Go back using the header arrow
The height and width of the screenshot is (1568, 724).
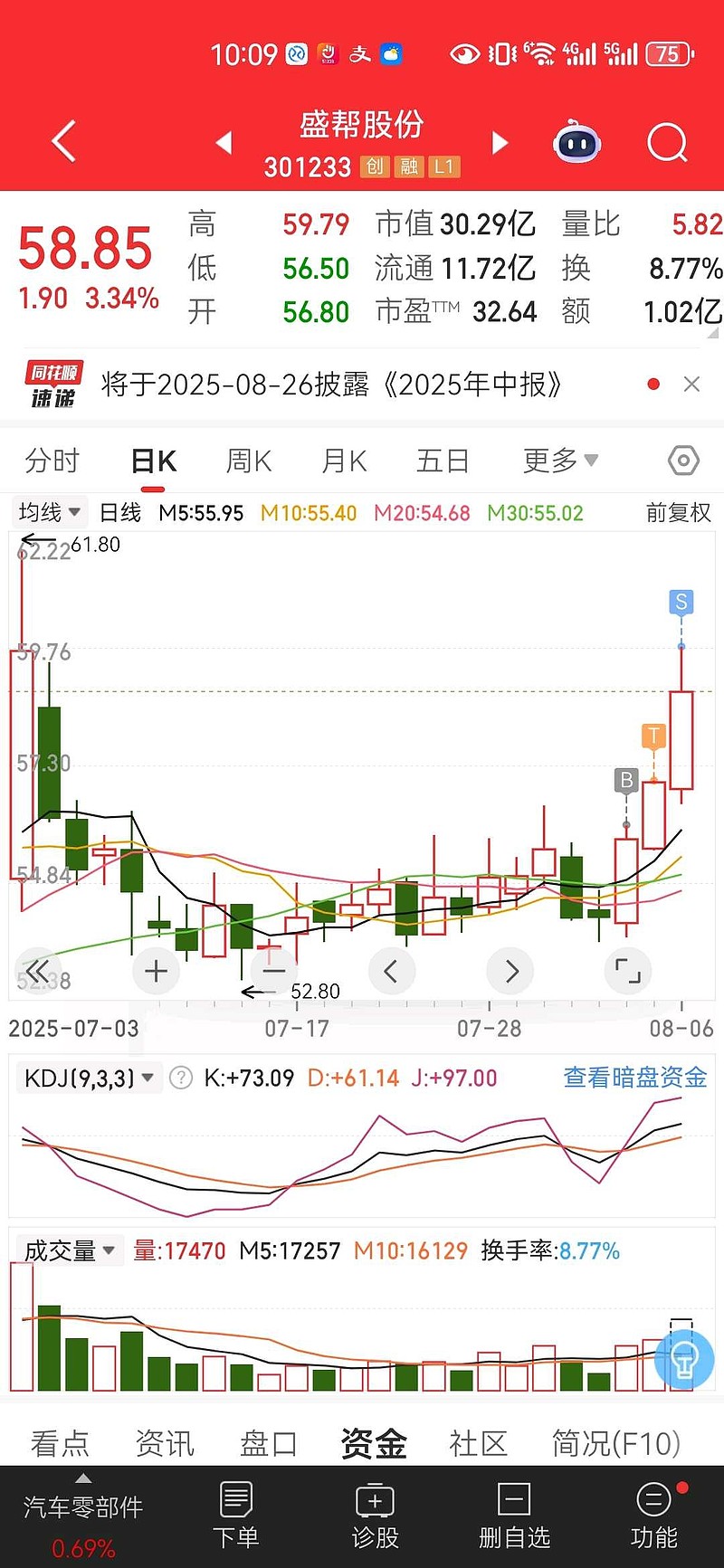tap(63, 142)
